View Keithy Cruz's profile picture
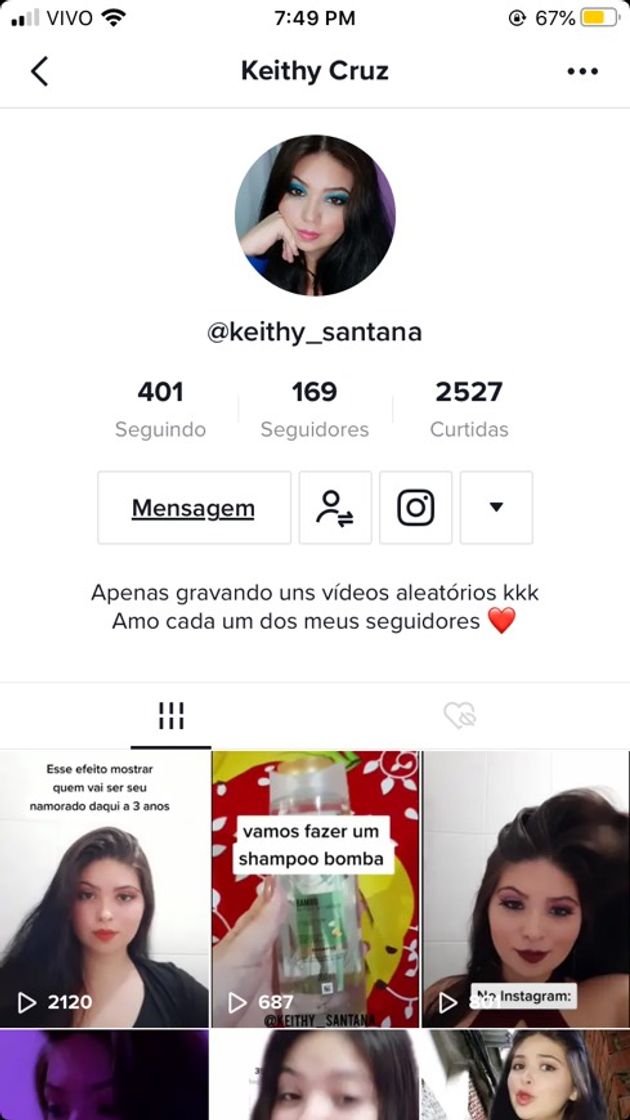Screen dimensions: 630x1120 click(315, 216)
